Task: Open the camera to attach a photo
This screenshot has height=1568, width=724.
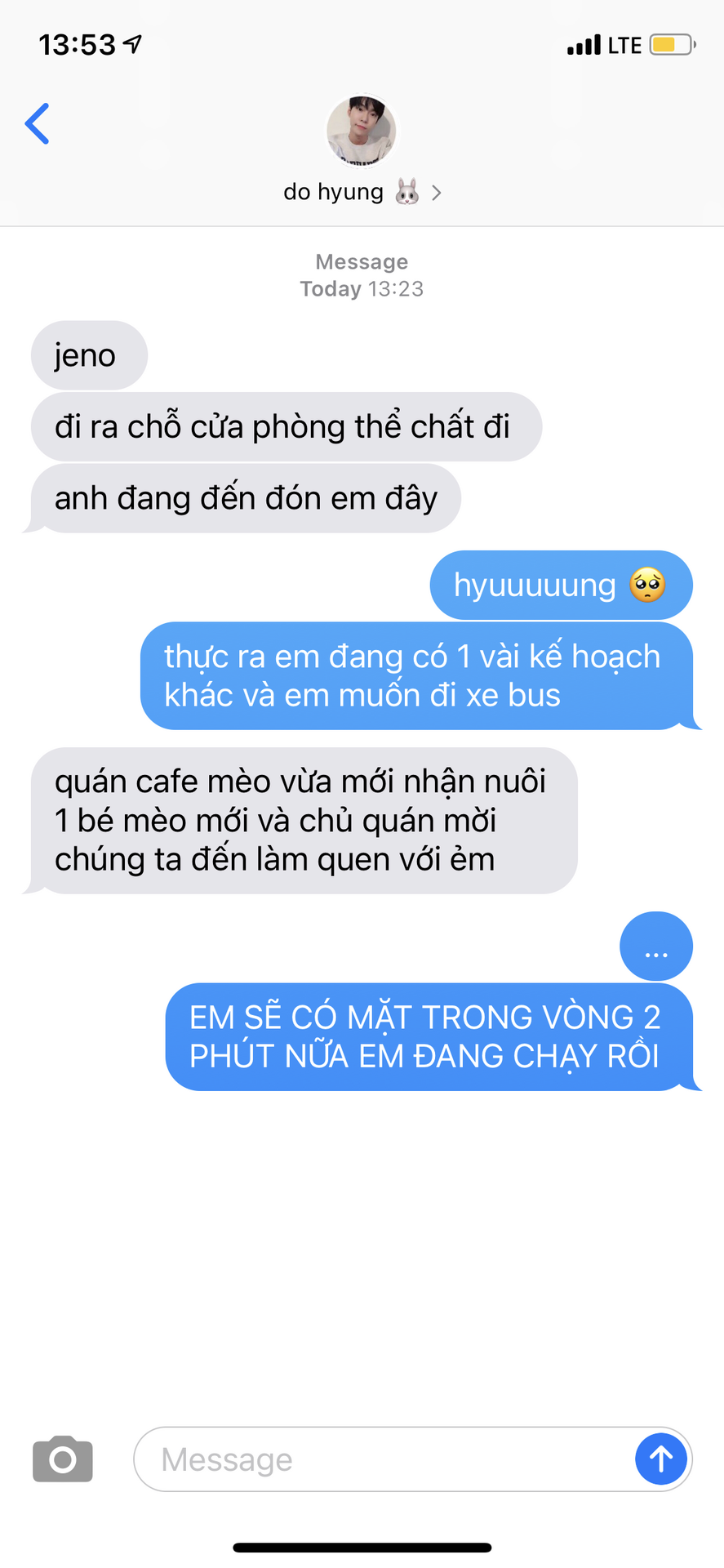Action: click(x=63, y=1459)
